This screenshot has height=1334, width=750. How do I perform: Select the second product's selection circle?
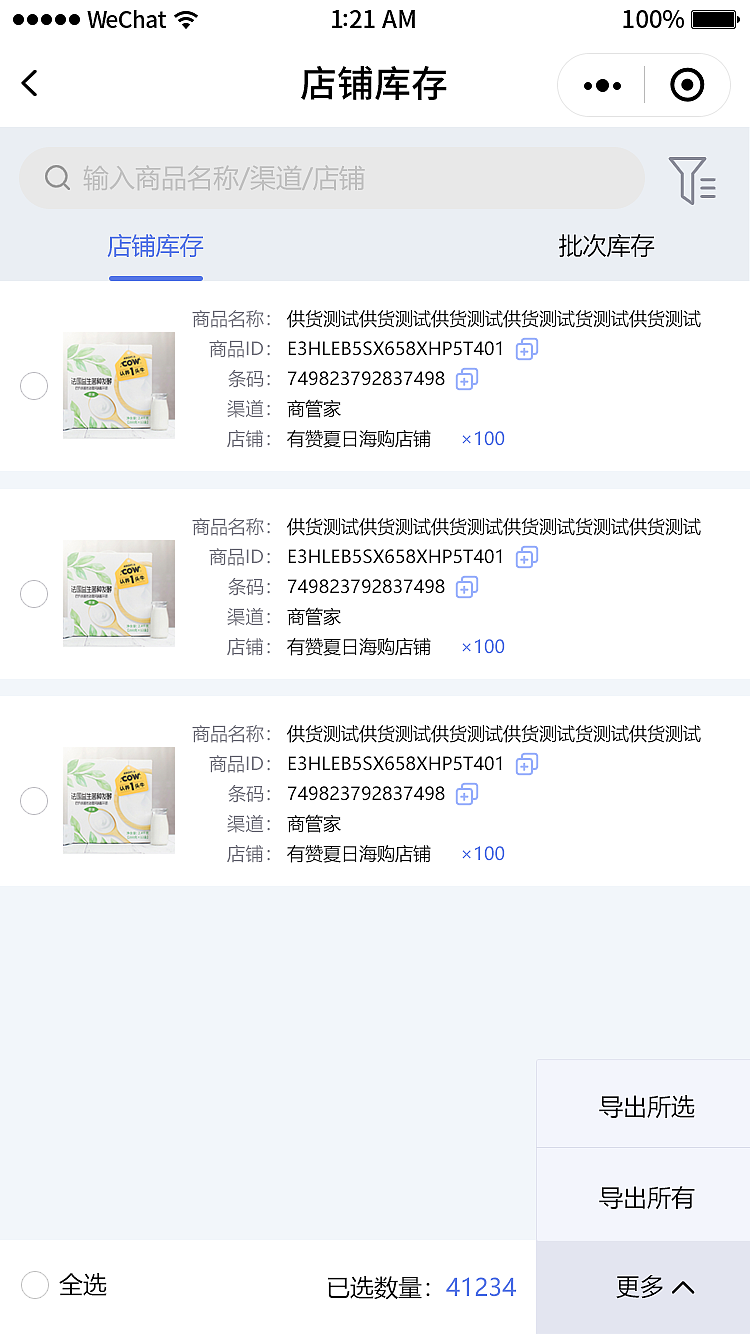click(34, 593)
